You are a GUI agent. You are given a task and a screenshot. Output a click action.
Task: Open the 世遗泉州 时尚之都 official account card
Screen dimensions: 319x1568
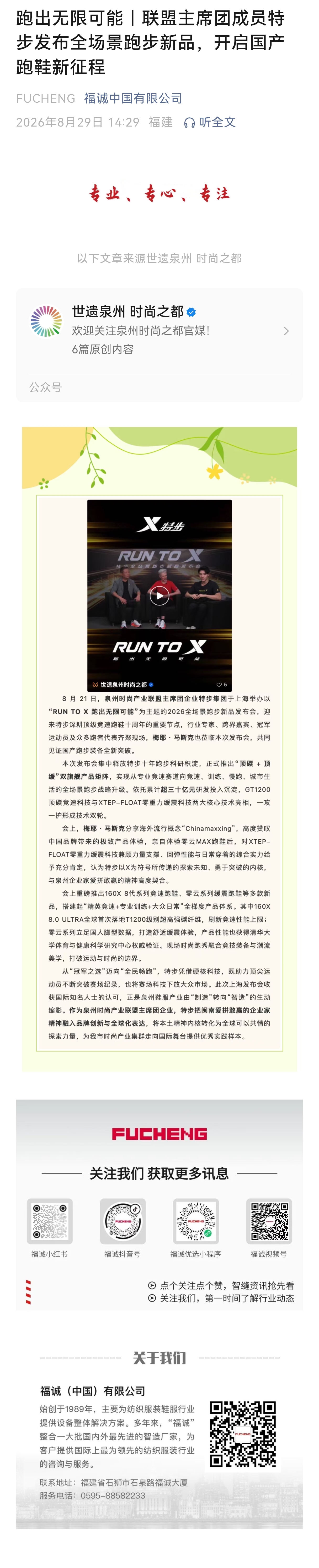tap(159, 345)
